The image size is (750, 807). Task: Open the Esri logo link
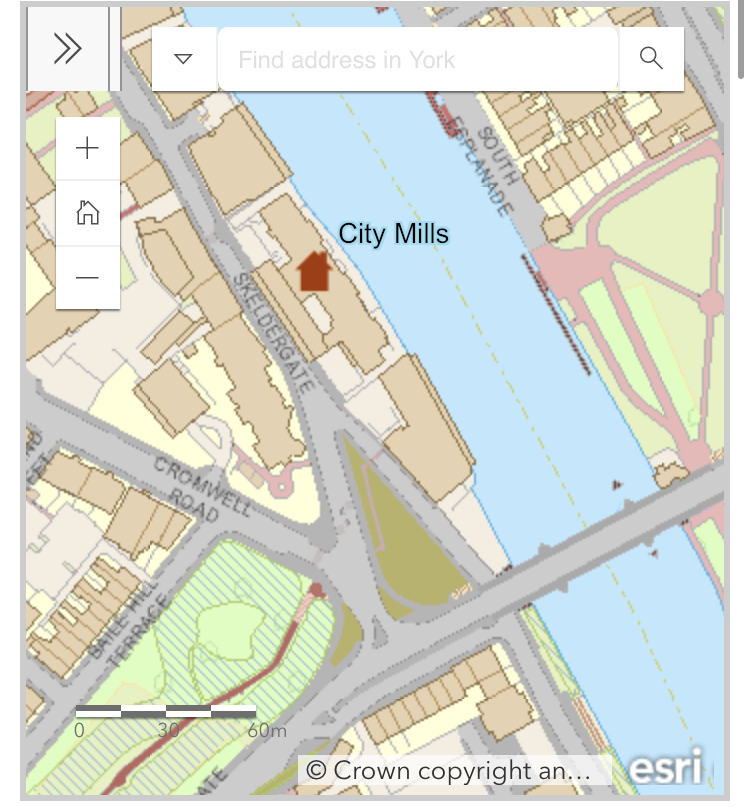(666, 767)
